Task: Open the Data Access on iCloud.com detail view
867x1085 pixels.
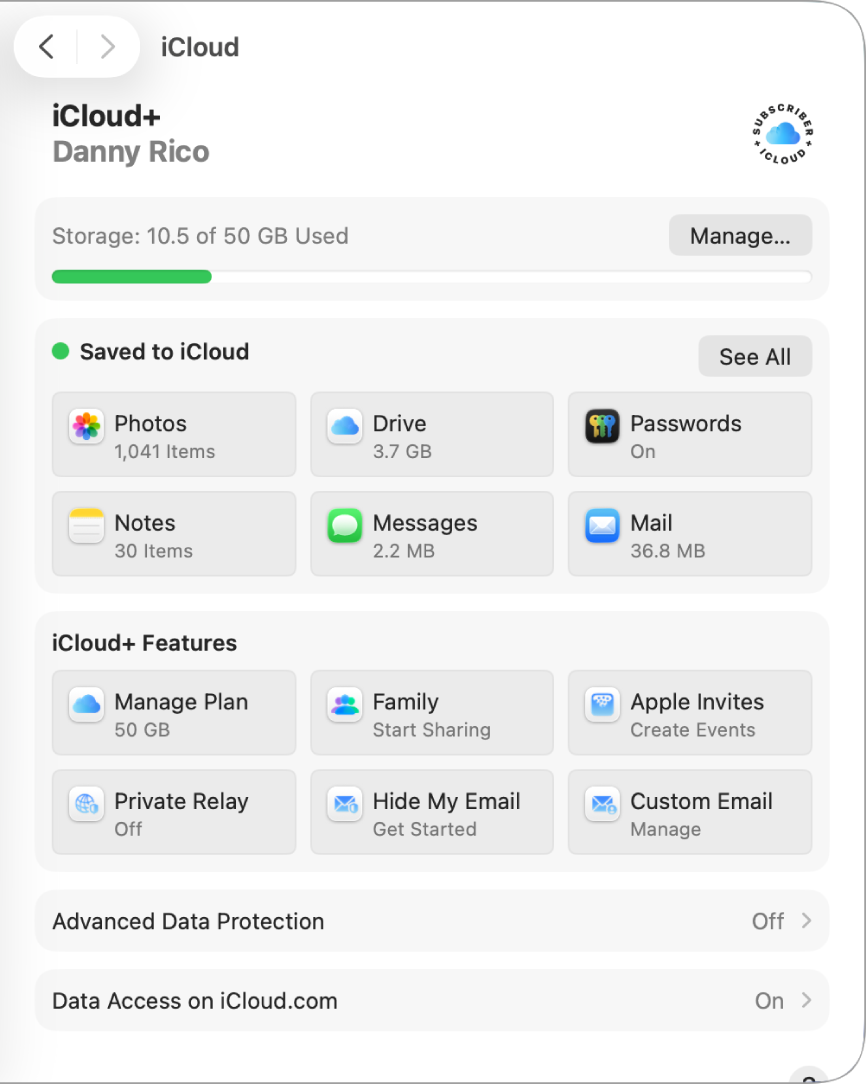Action: coord(434,1000)
